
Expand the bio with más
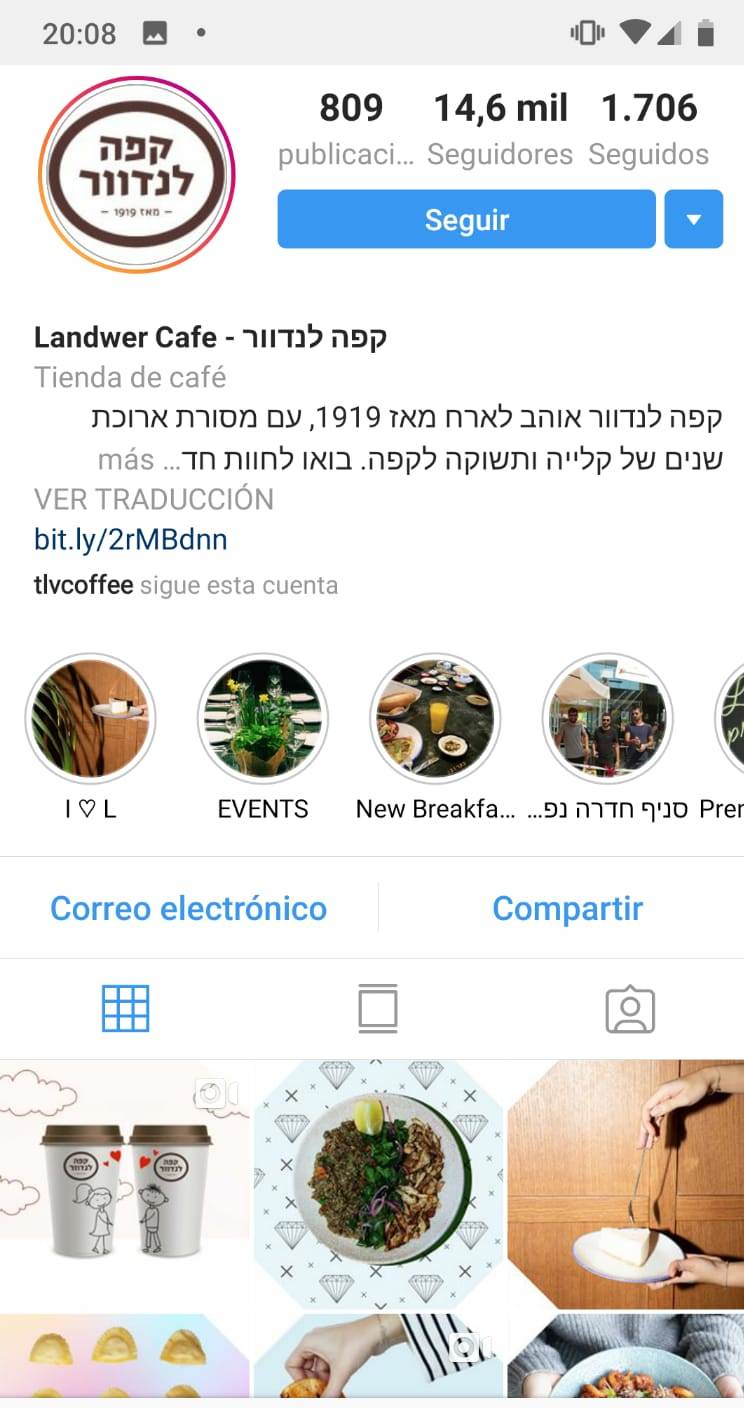click(x=126, y=460)
